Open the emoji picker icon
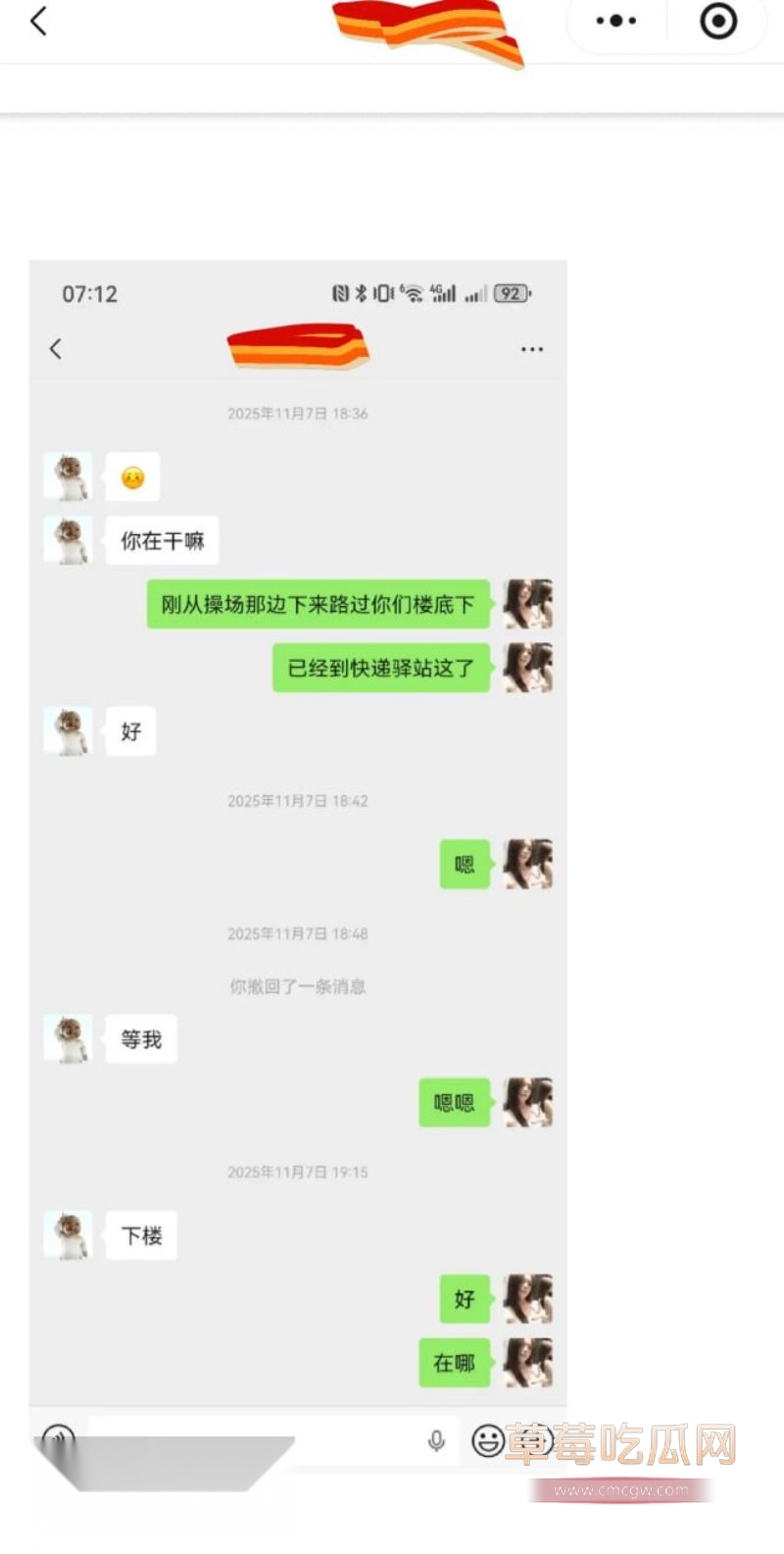The width and height of the screenshot is (784, 1554). tap(486, 1441)
